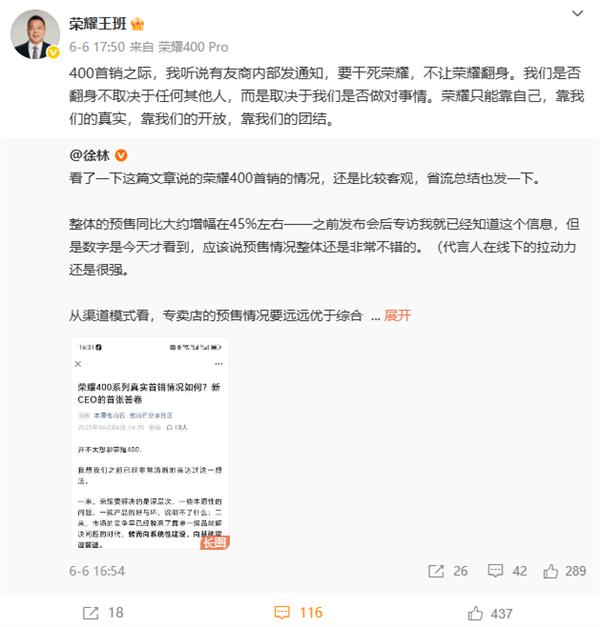View the 42 comments on quoted post

click(x=508, y=571)
